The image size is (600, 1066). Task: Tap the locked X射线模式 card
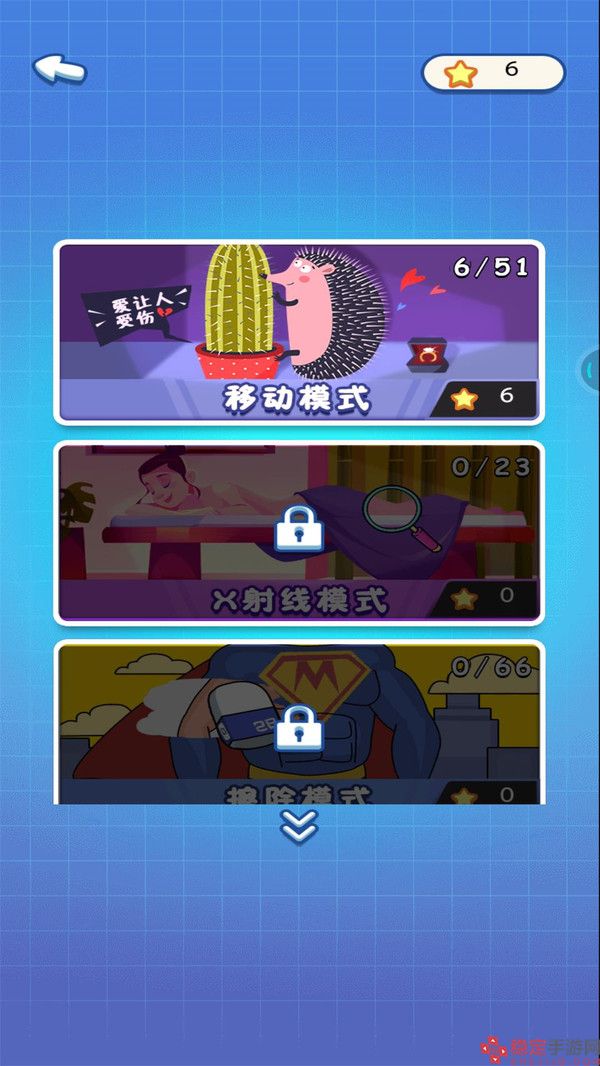[298, 532]
